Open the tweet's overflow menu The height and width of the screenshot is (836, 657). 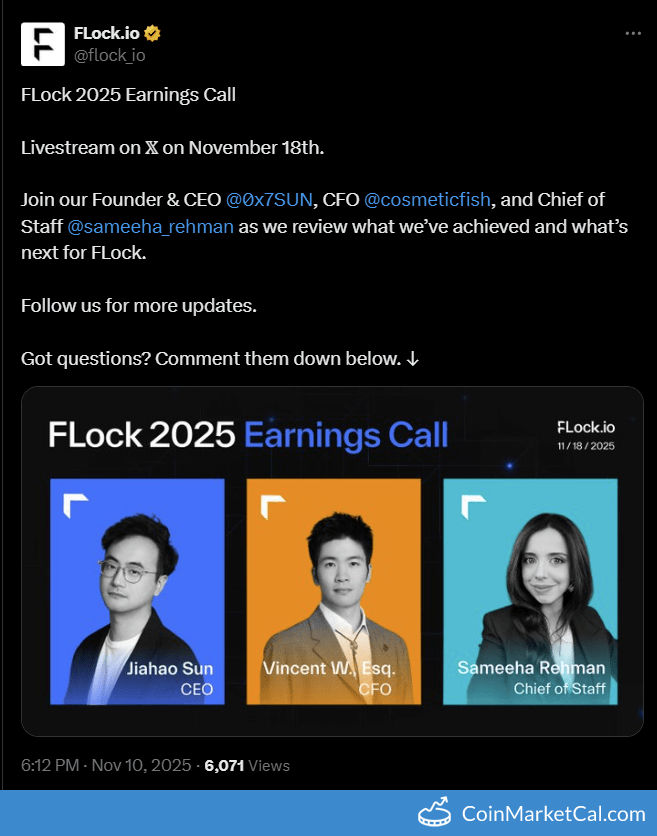[x=632, y=33]
